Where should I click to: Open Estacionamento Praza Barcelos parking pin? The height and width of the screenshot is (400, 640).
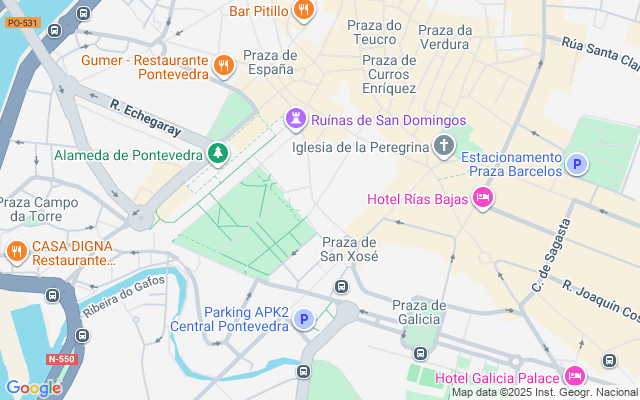[576, 165]
